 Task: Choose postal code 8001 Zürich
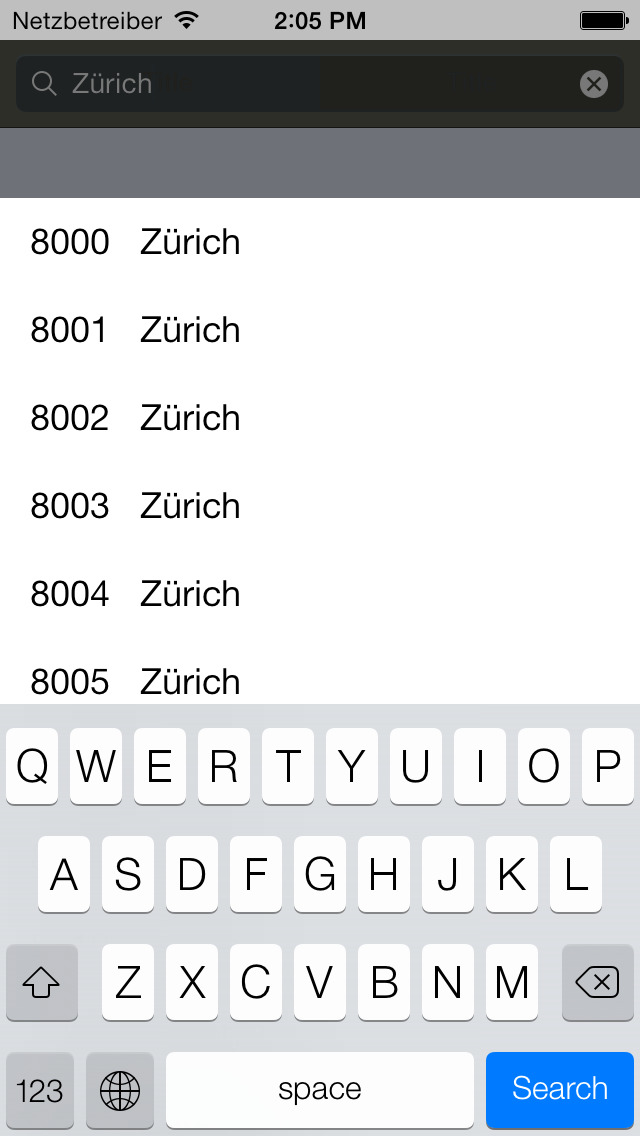tap(320, 330)
